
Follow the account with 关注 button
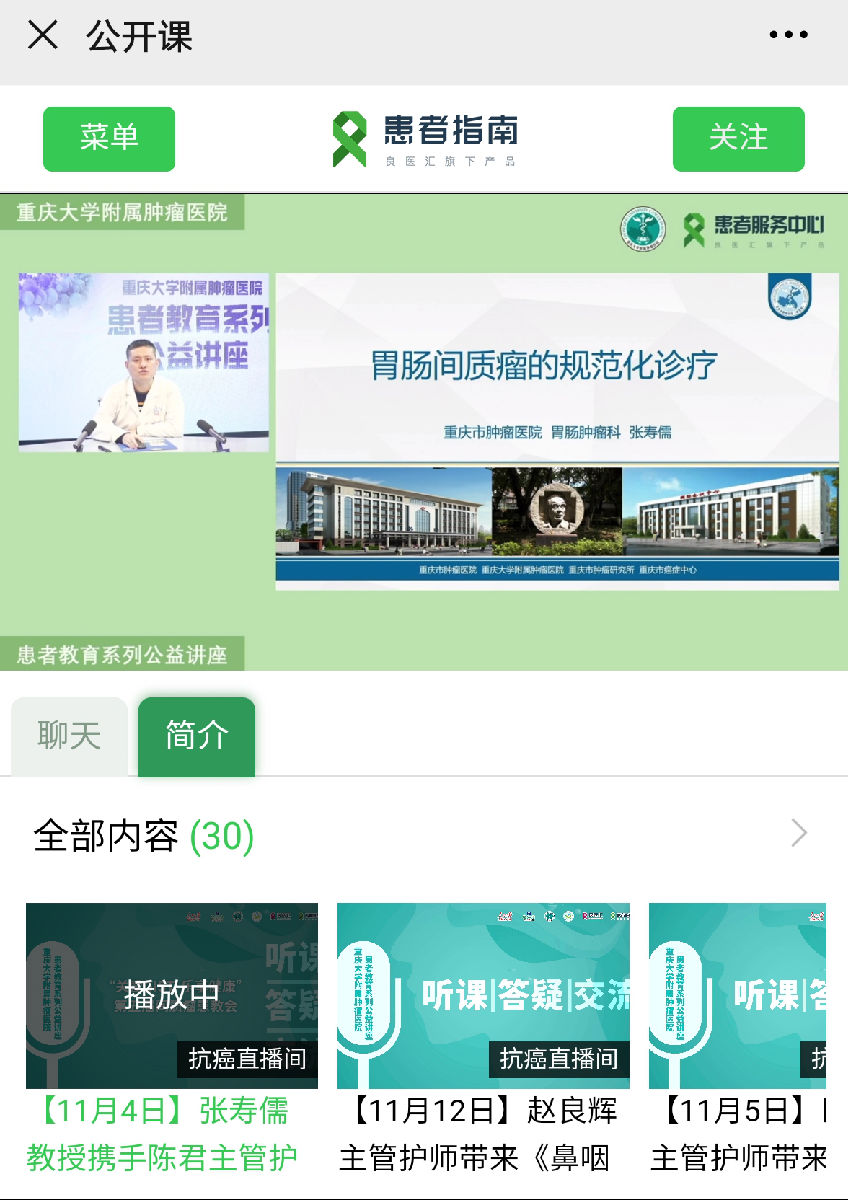tap(738, 138)
